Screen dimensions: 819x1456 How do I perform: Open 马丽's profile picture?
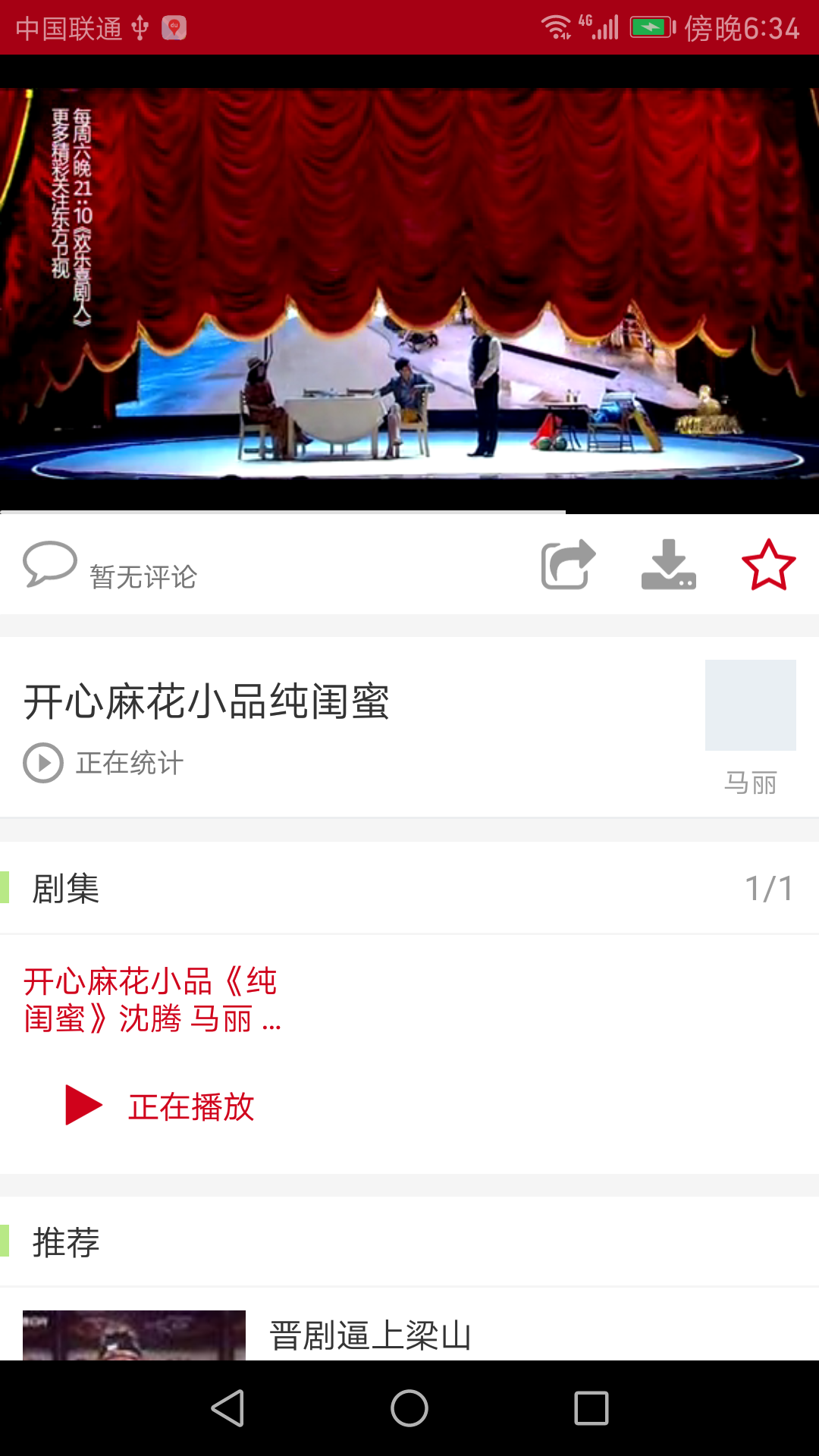click(750, 705)
